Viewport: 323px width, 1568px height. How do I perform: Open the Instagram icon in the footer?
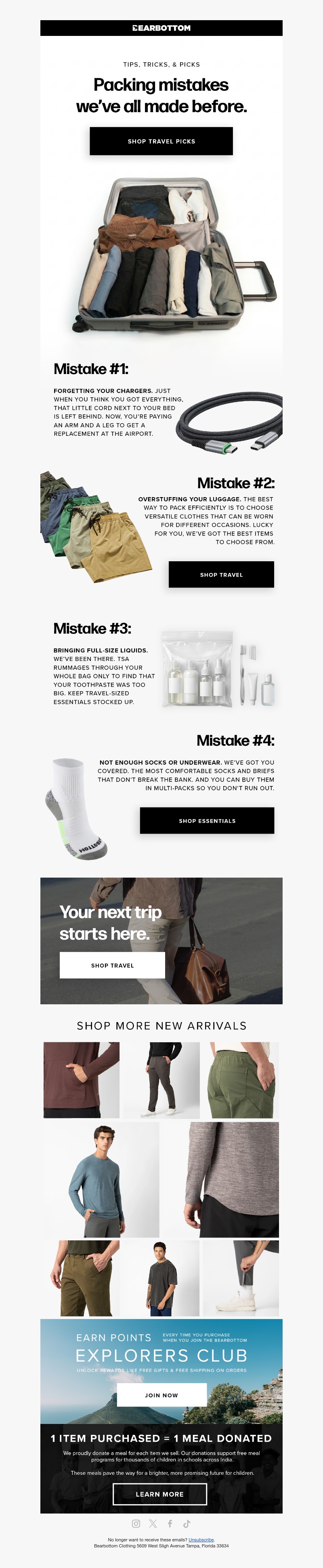pos(136,1524)
